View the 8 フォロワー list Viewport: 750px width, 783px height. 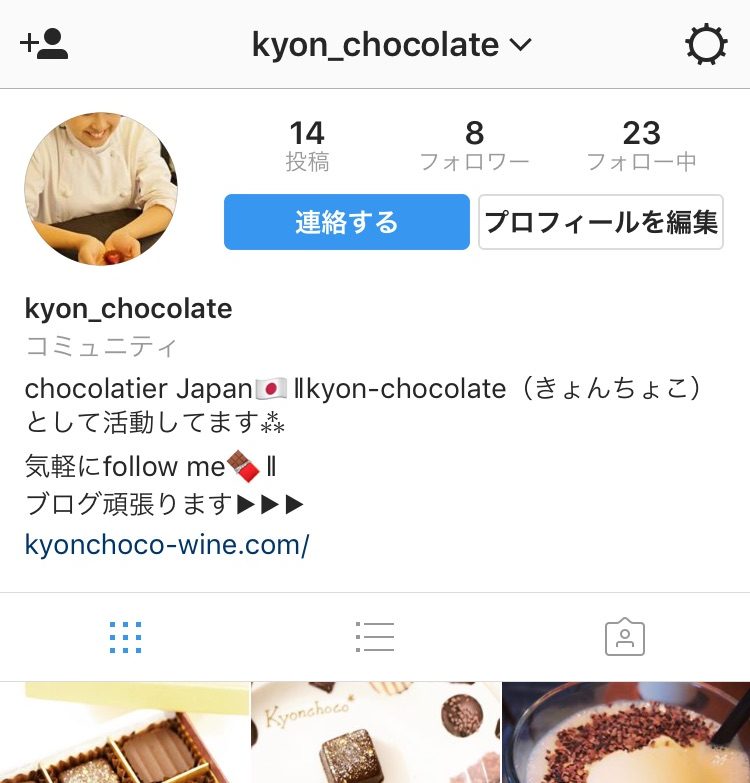click(x=474, y=145)
